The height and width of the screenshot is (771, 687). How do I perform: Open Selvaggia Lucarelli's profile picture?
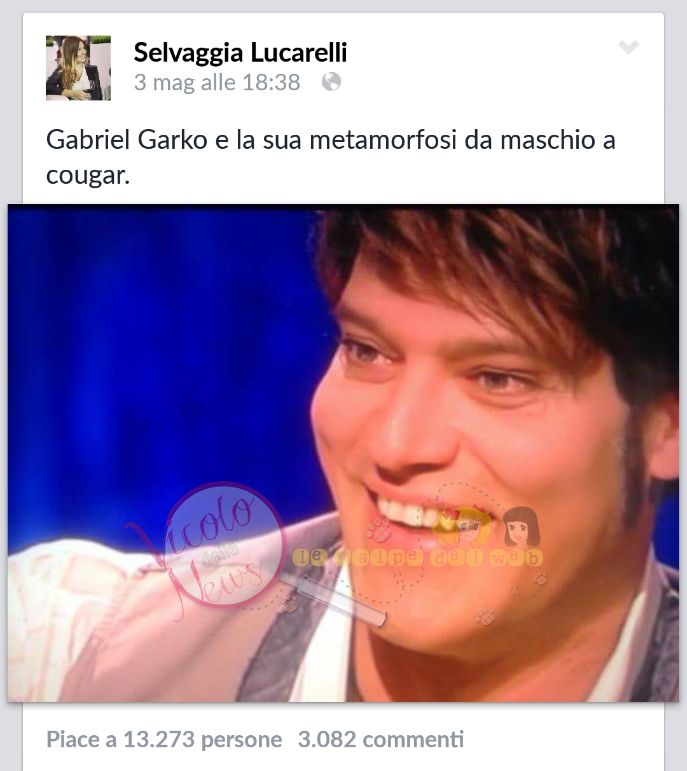pyautogui.click(x=78, y=68)
